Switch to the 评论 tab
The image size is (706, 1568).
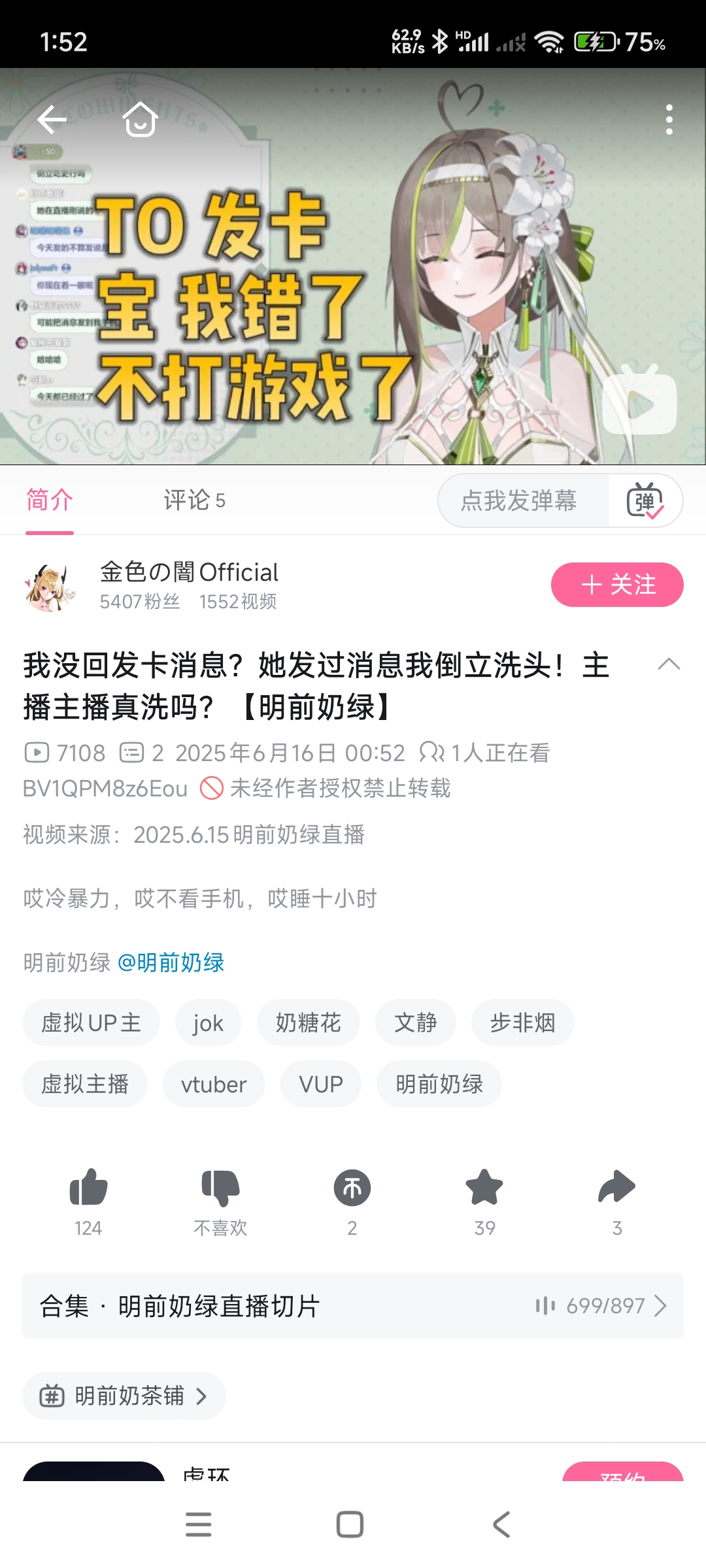(x=194, y=500)
